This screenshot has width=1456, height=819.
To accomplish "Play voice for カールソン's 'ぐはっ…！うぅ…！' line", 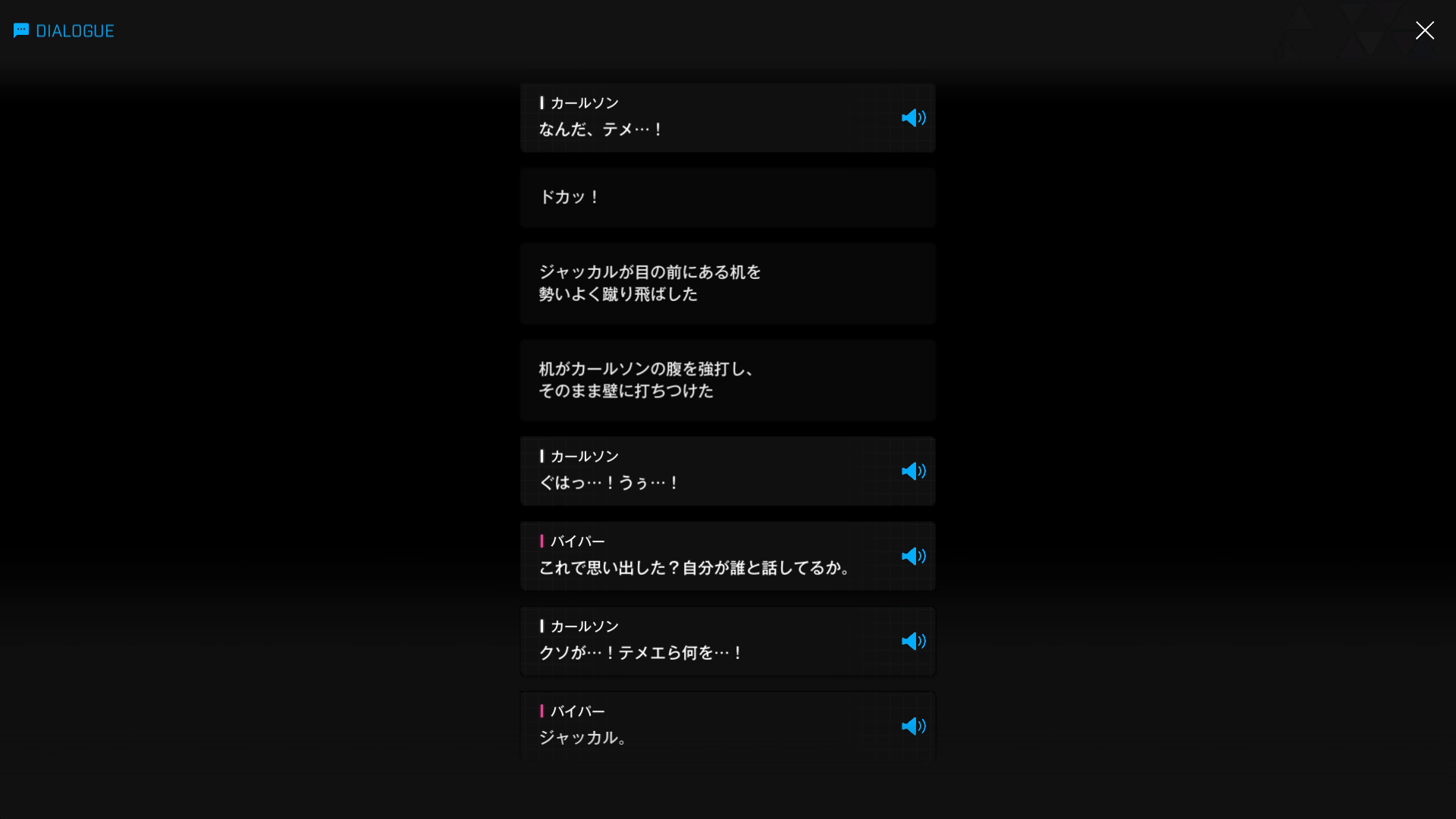I will [x=913, y=471].
